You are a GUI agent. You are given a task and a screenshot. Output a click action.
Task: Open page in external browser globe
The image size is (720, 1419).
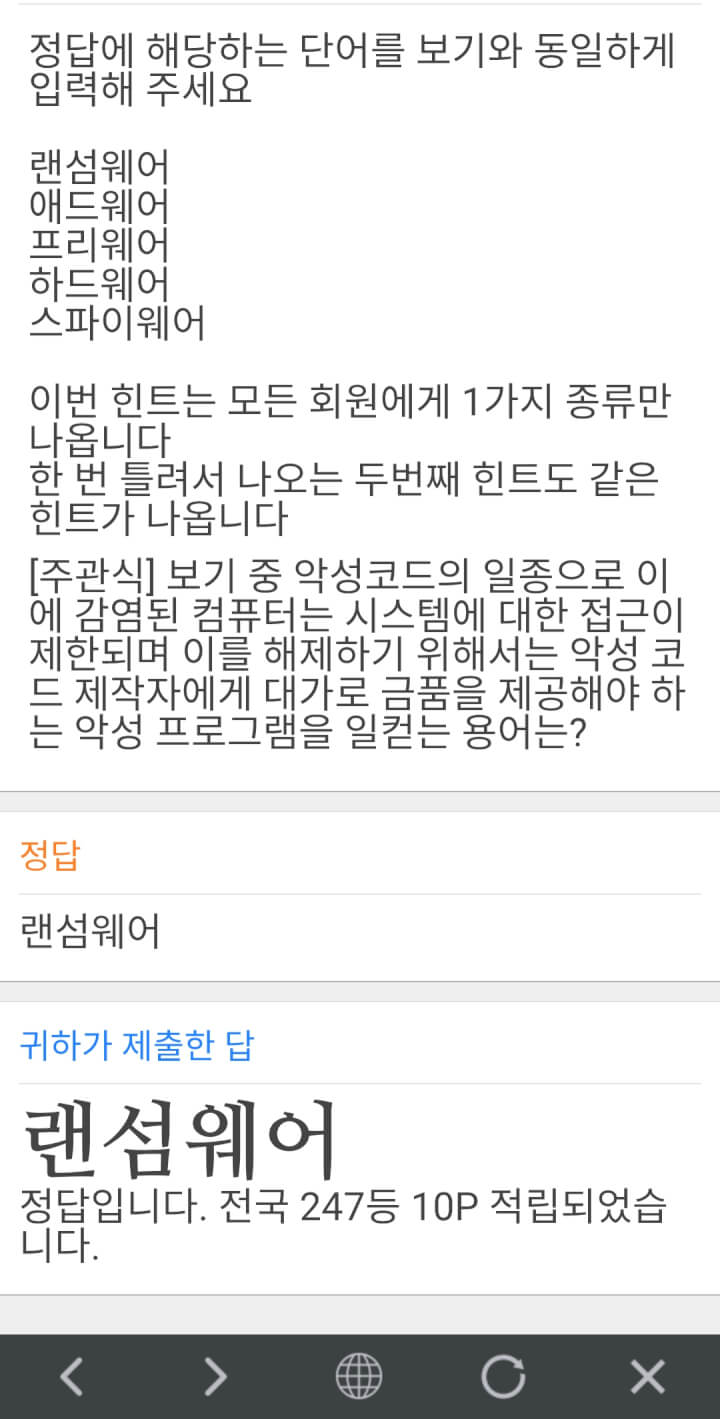[359, 1377]
